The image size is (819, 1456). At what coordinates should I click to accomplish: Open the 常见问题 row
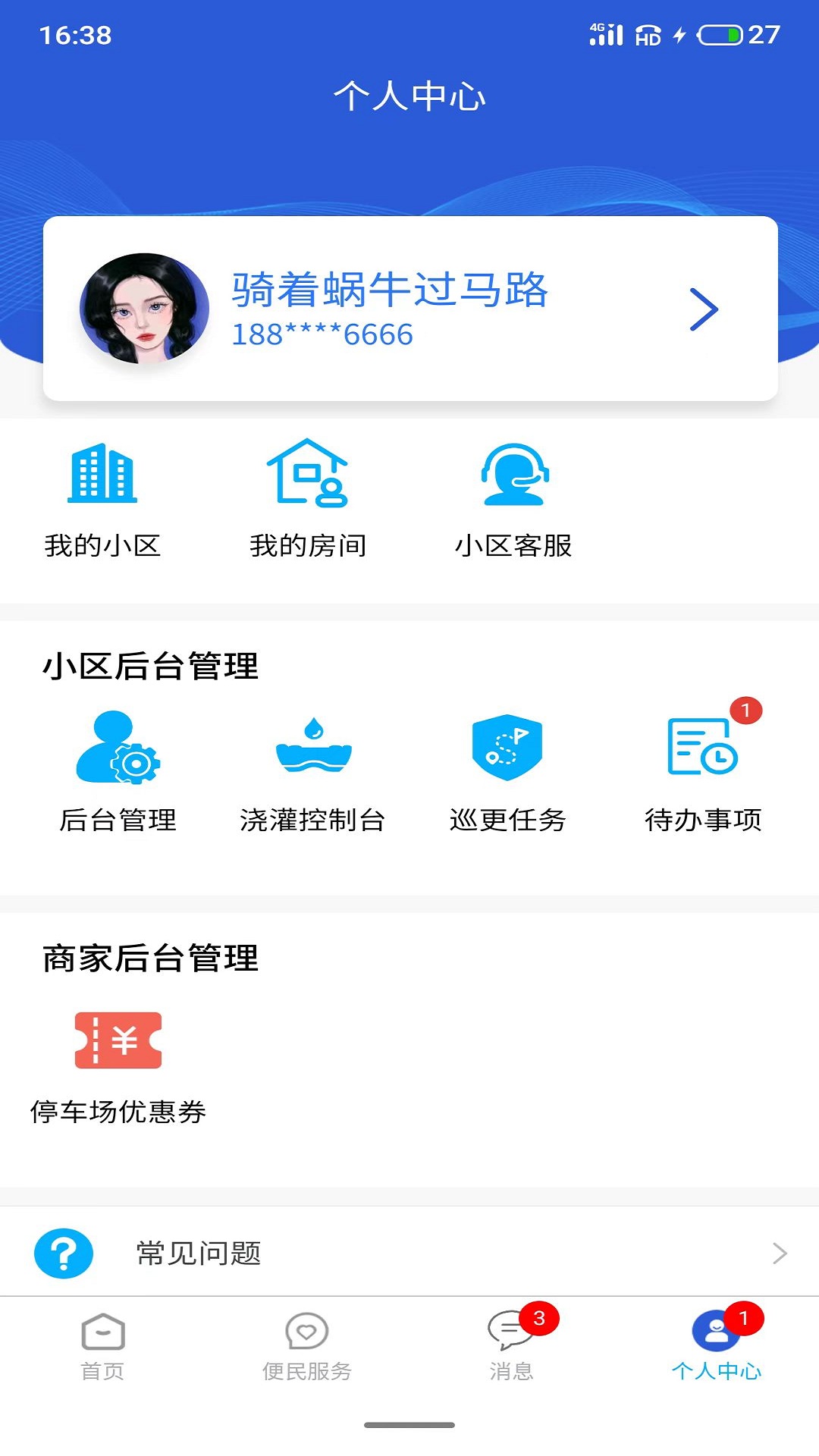pyautogui.click(x=409, y=1253)
